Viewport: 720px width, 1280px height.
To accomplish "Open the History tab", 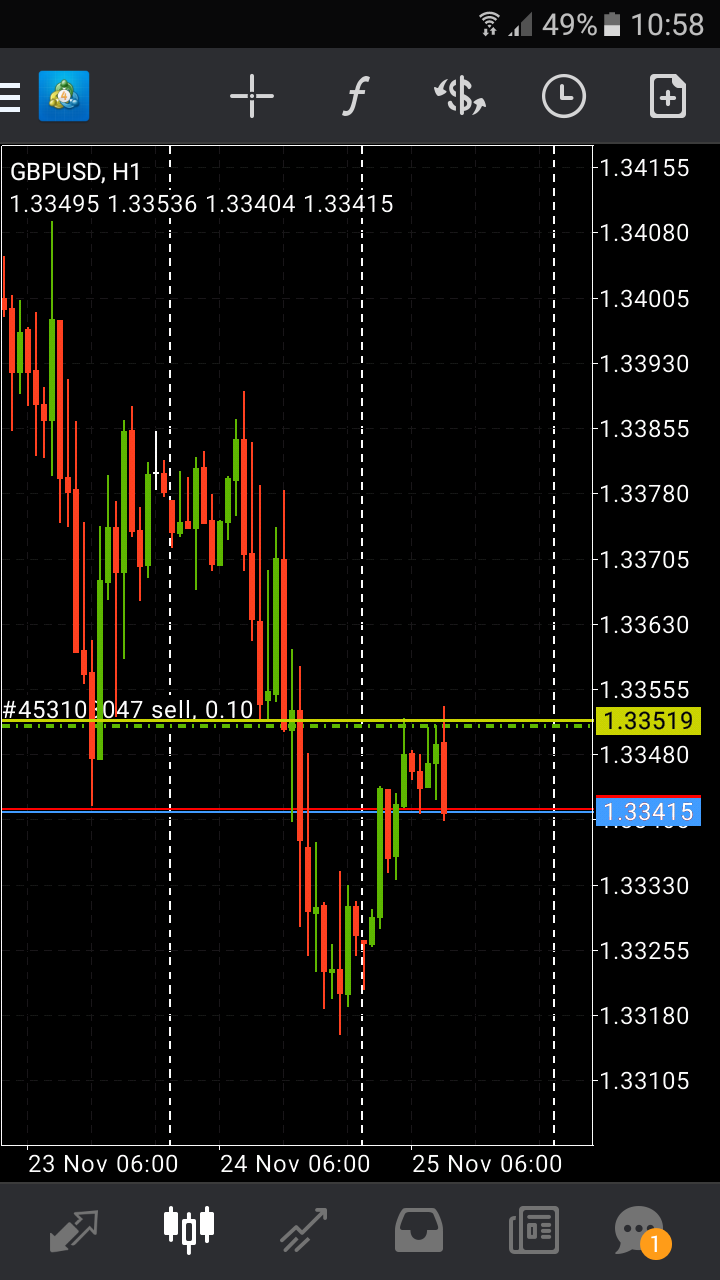I will 419,1230.
